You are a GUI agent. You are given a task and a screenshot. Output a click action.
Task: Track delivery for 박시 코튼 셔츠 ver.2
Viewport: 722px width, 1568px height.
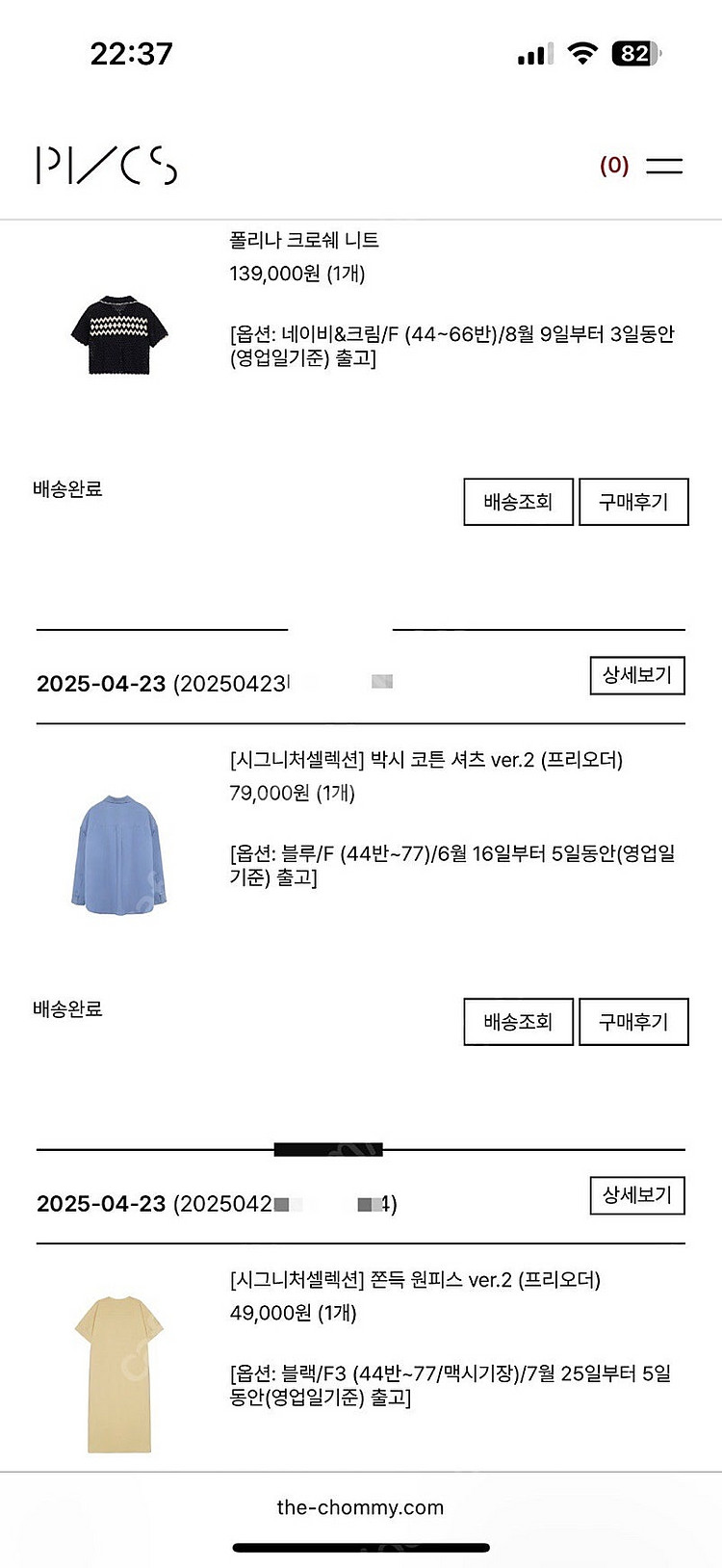(x=518, y=1022)
